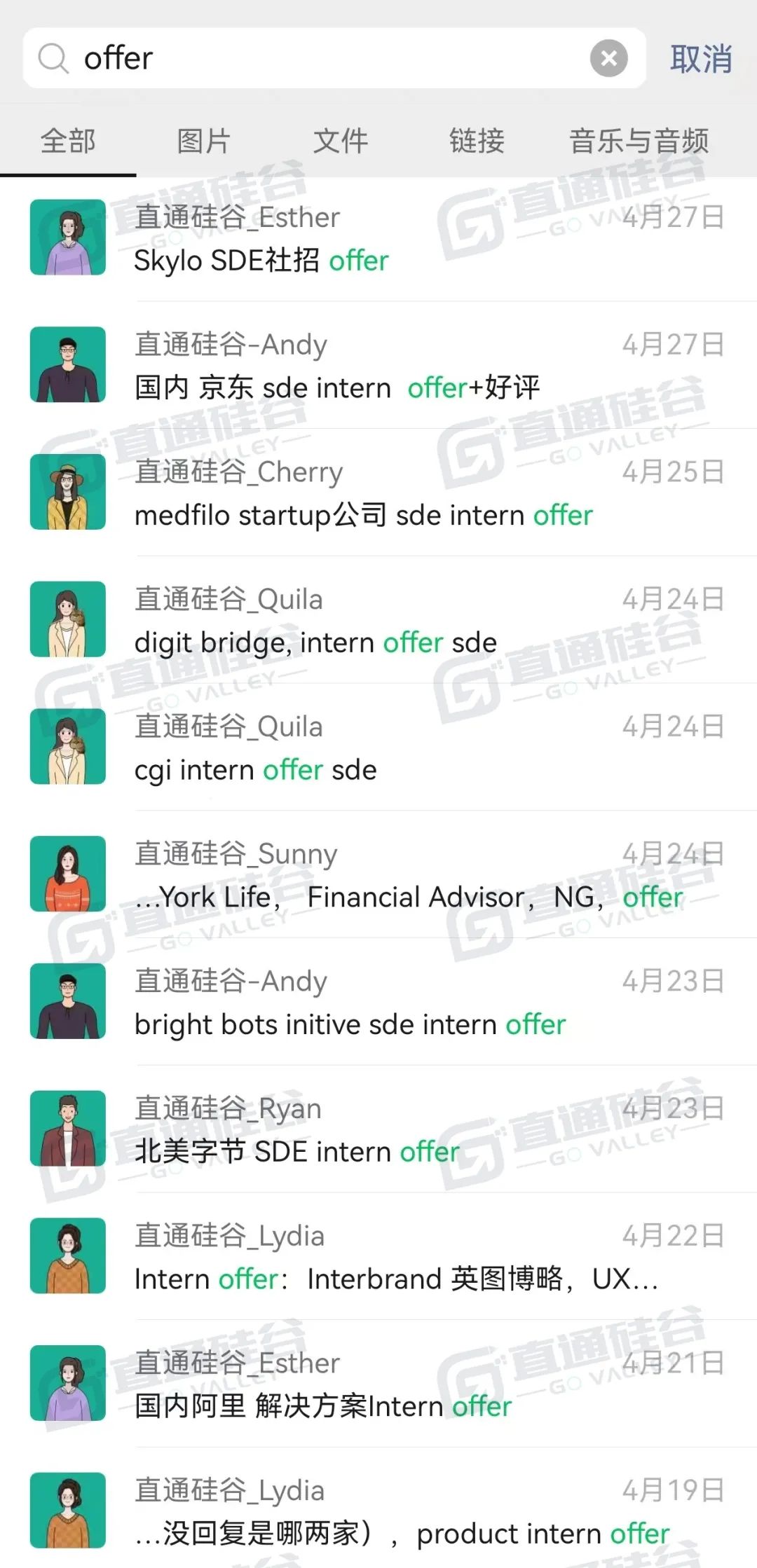Viewport: 757px width, 1568px height.
Task: Open Quila's cgi intern offer result
Action: (378, 748)
